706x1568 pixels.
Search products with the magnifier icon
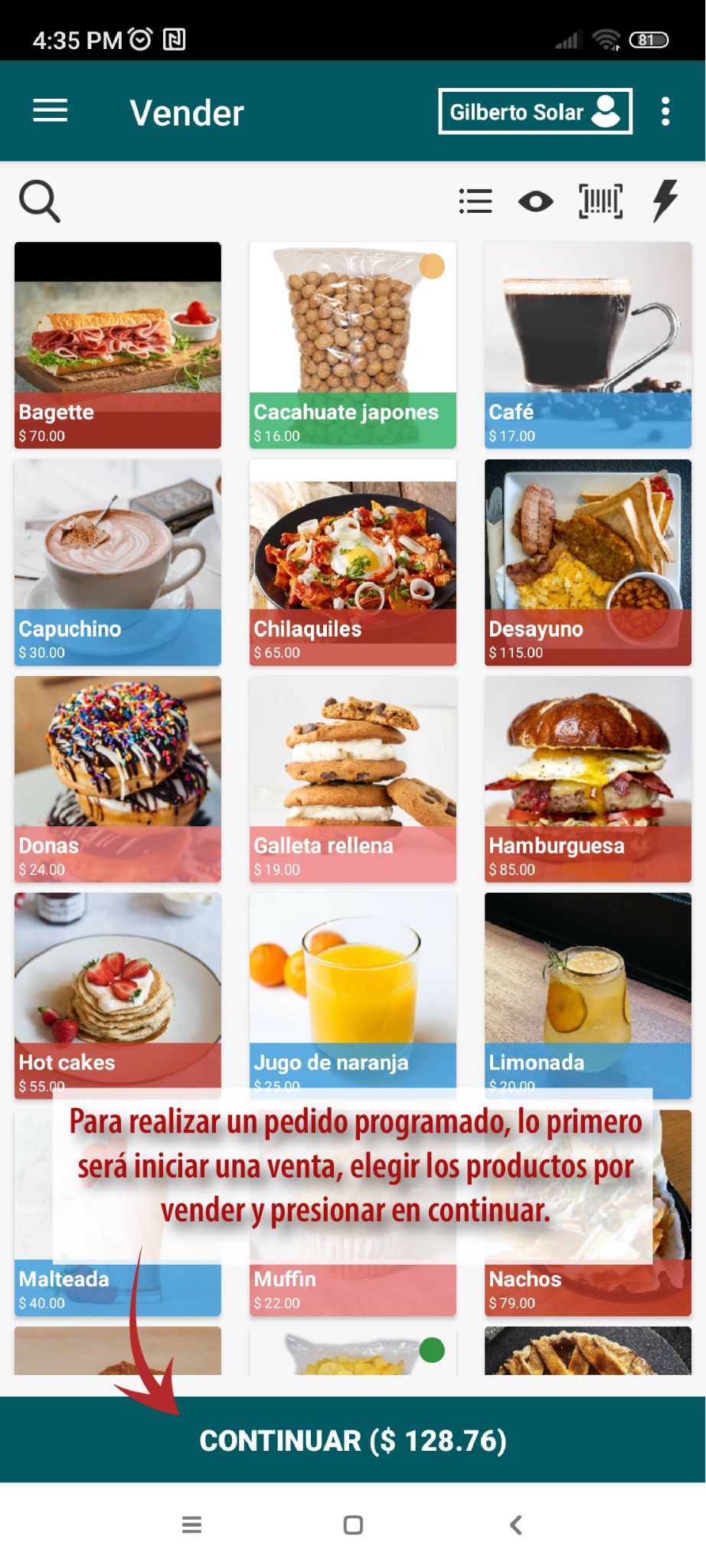click(39, 201)
